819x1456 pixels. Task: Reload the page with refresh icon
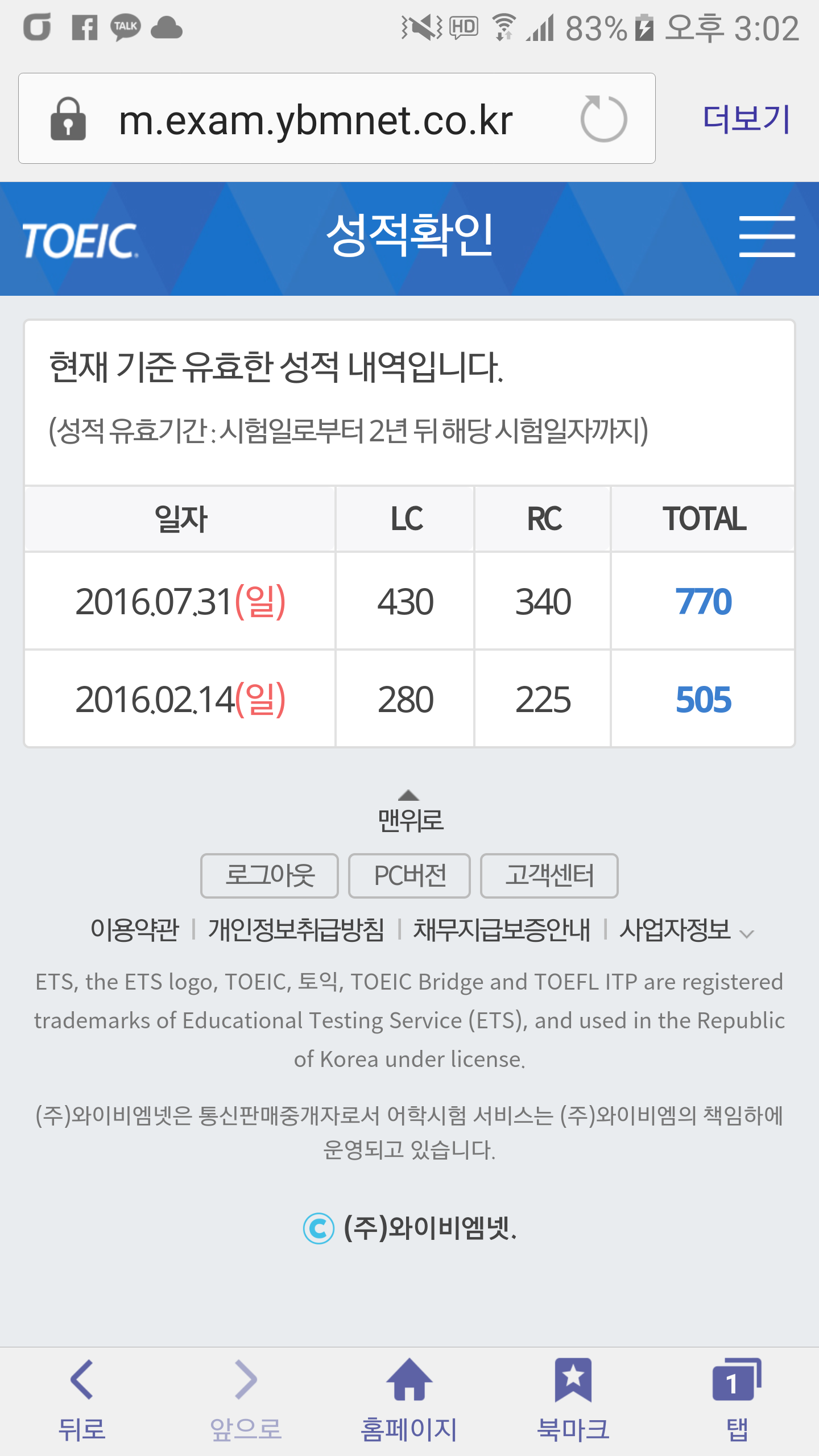point(603,119)
